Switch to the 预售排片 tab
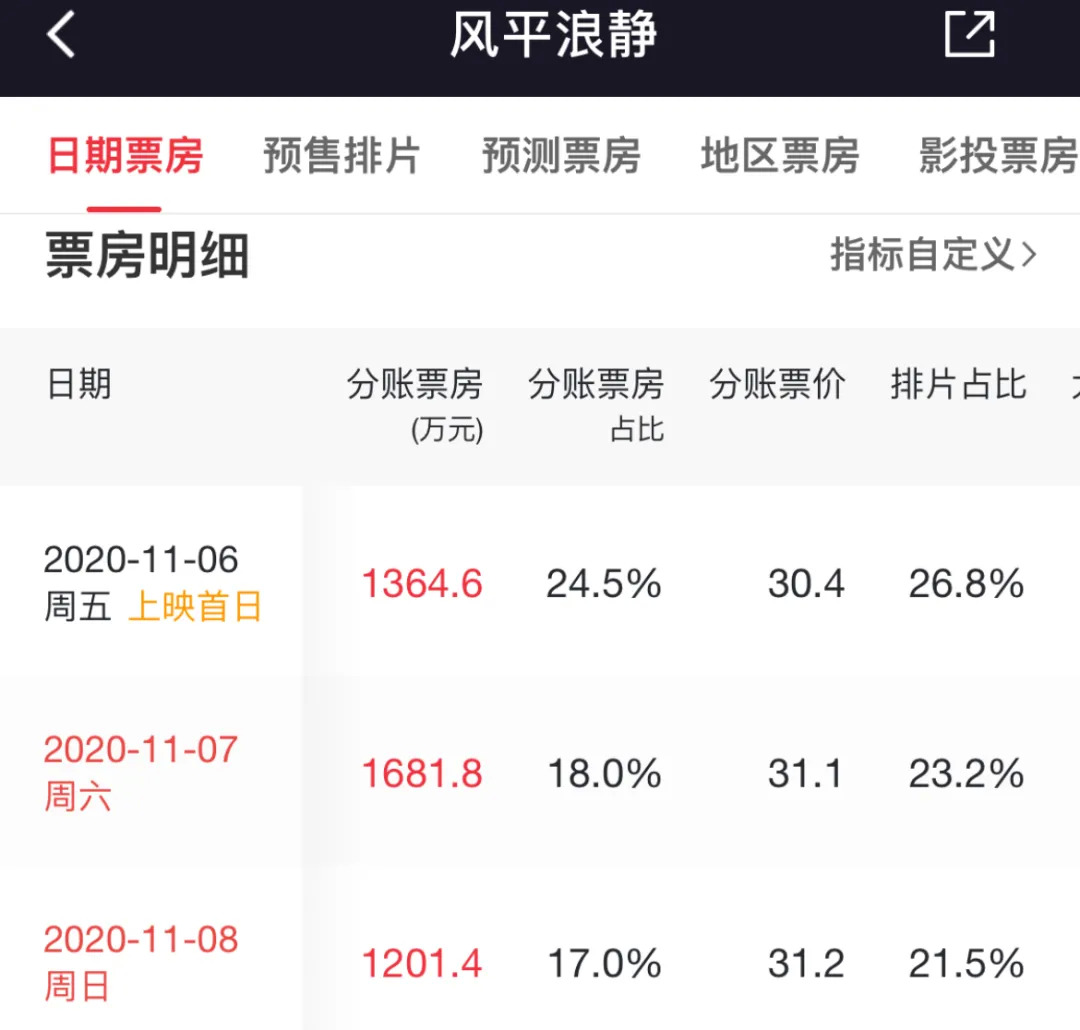 342,157
